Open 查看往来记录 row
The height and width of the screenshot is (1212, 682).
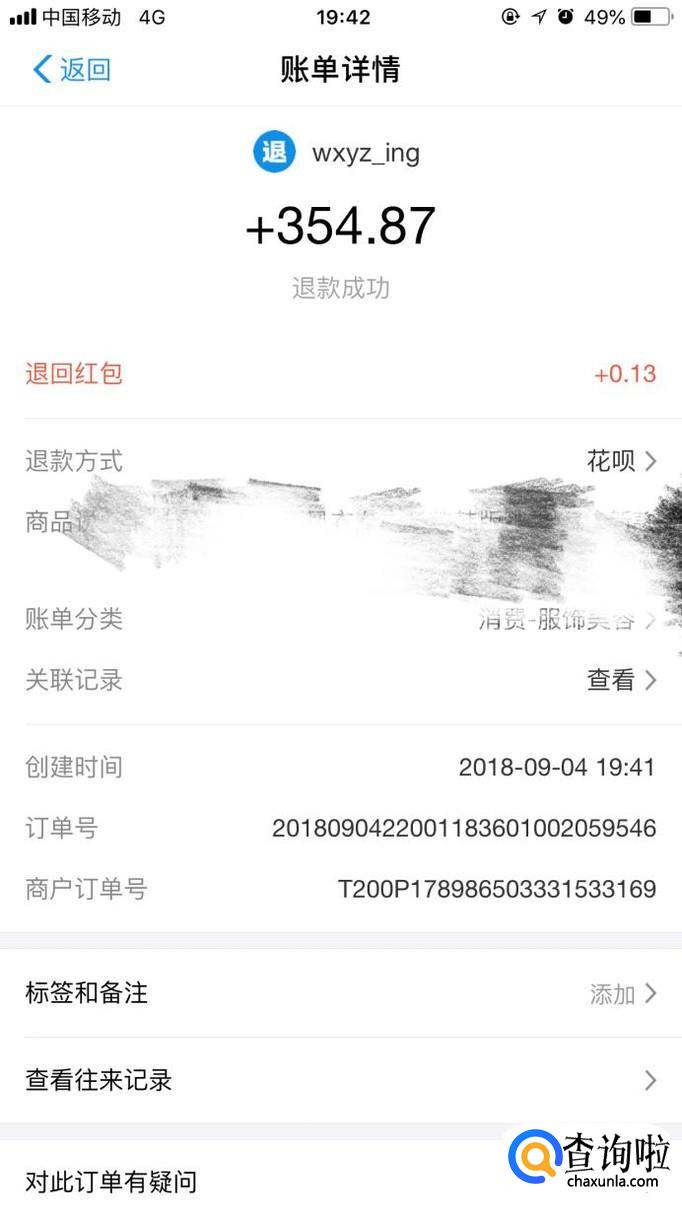coord(340,1080)
